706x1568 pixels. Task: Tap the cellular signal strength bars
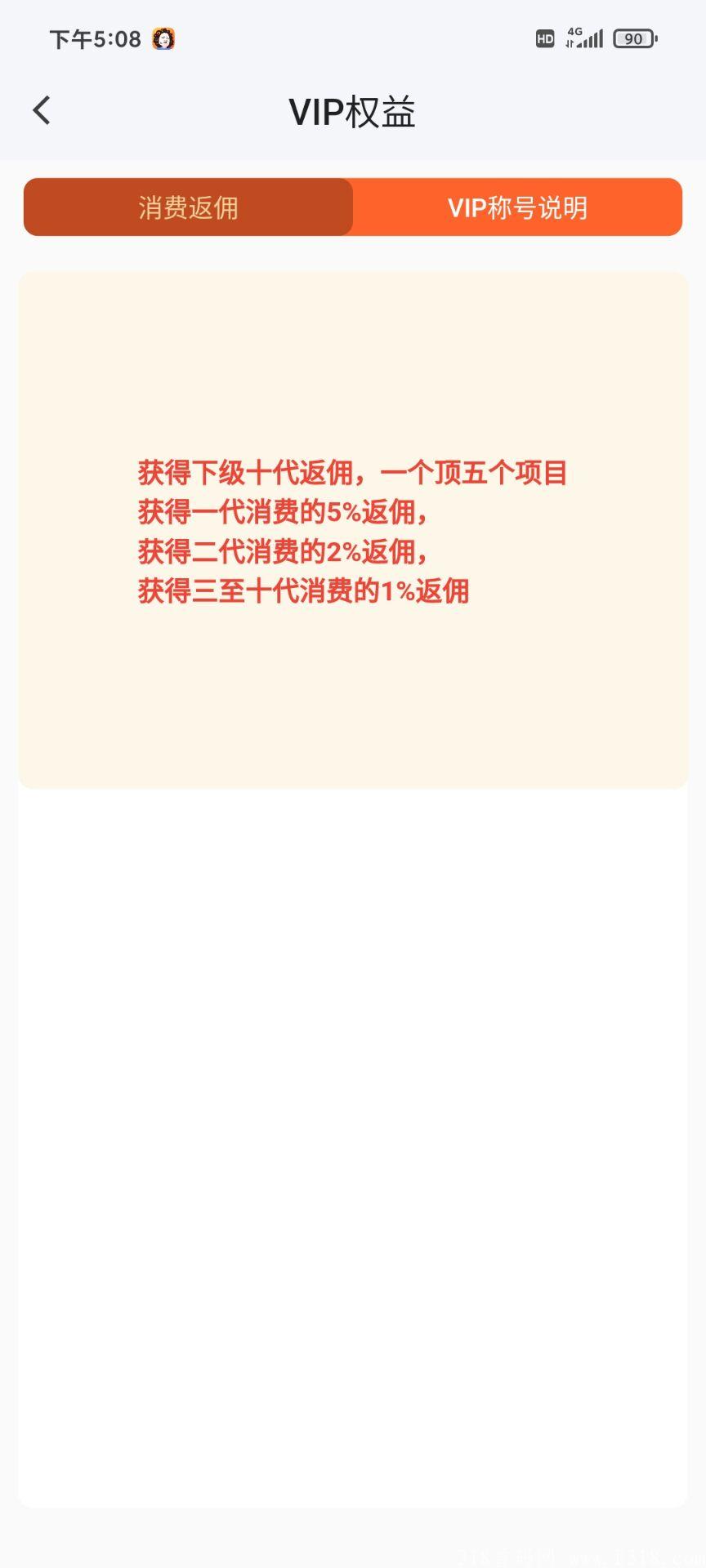click(x=592, y=38)
